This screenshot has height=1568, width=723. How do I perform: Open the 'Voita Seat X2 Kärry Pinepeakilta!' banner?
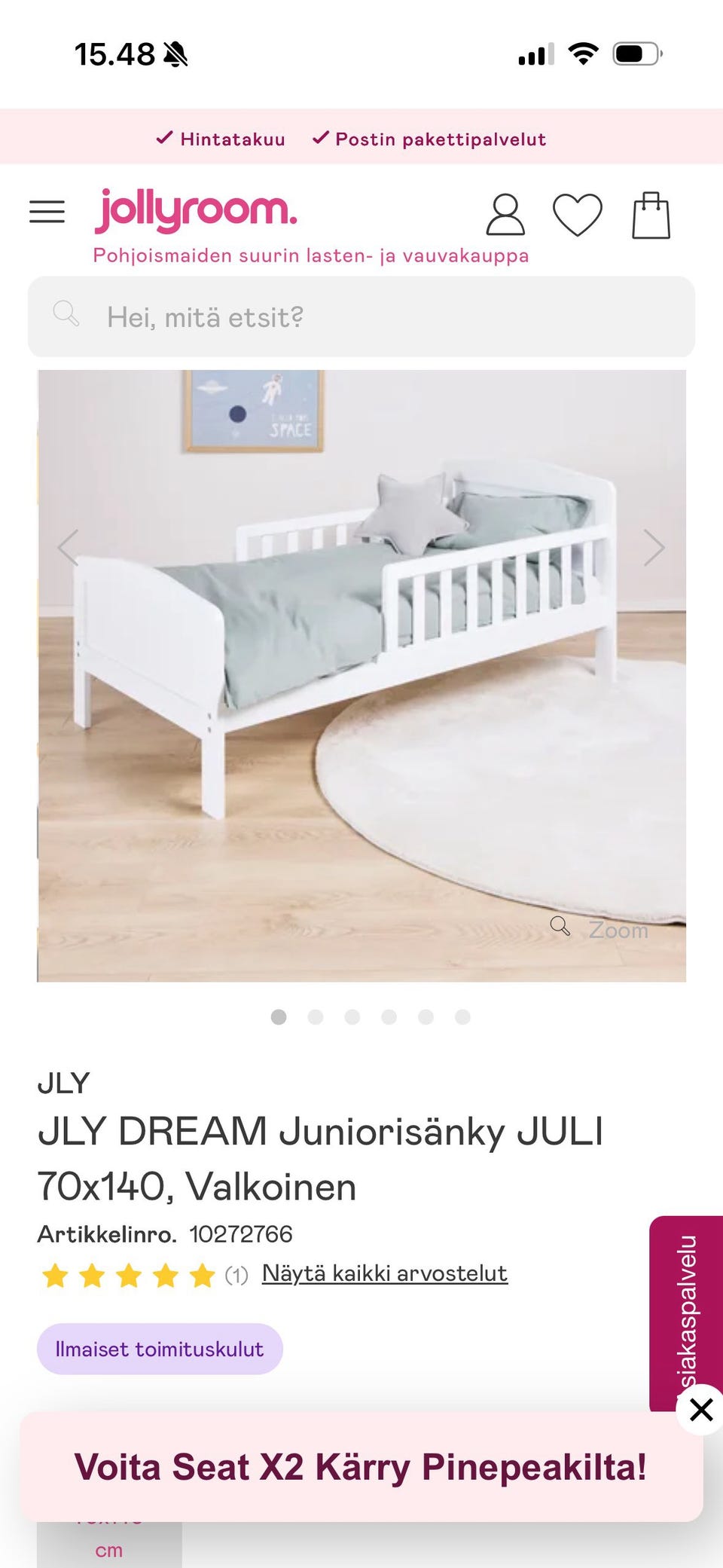pos(360,1467)
